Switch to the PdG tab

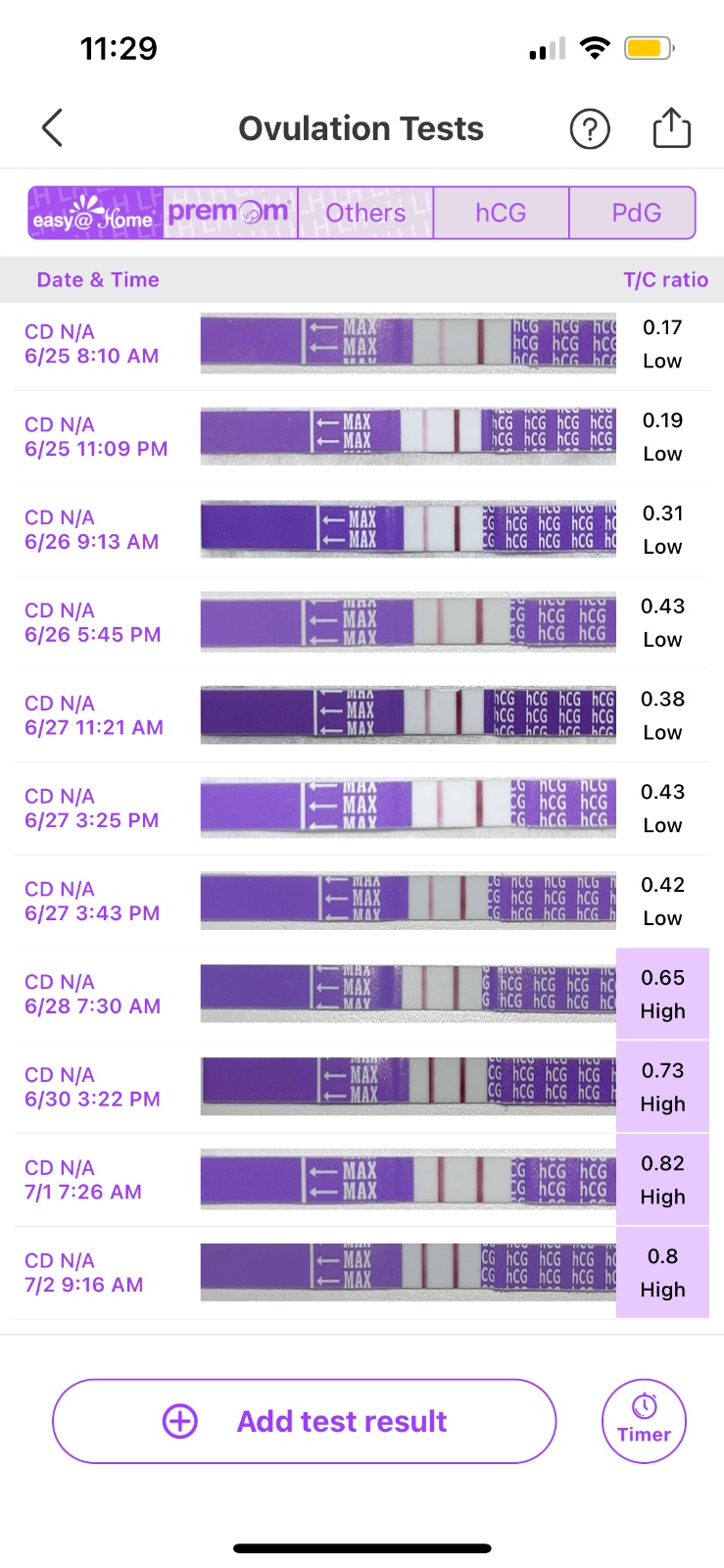[x=635, y=213]
